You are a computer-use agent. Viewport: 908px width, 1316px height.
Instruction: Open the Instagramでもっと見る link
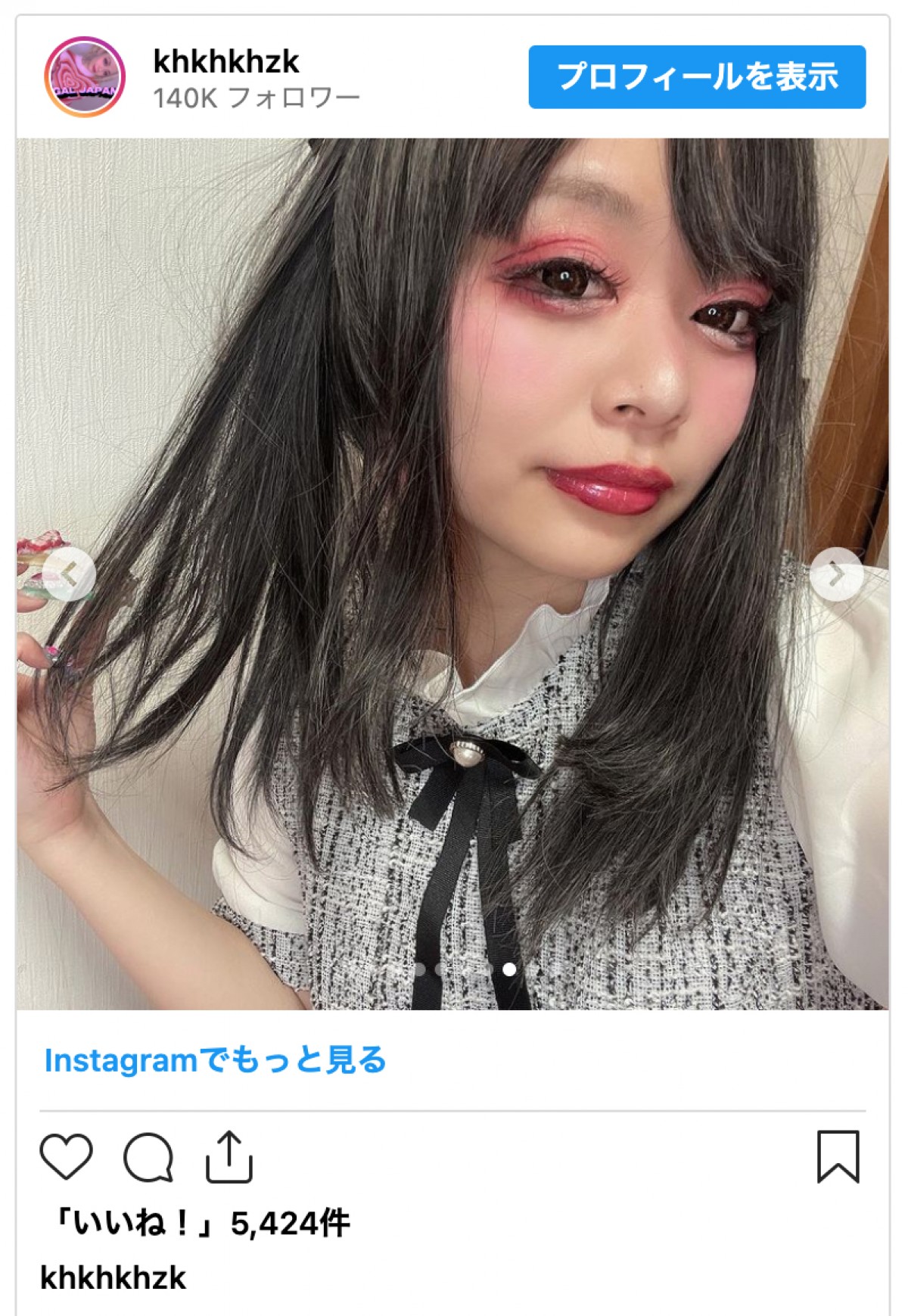tap(215, 1060)
